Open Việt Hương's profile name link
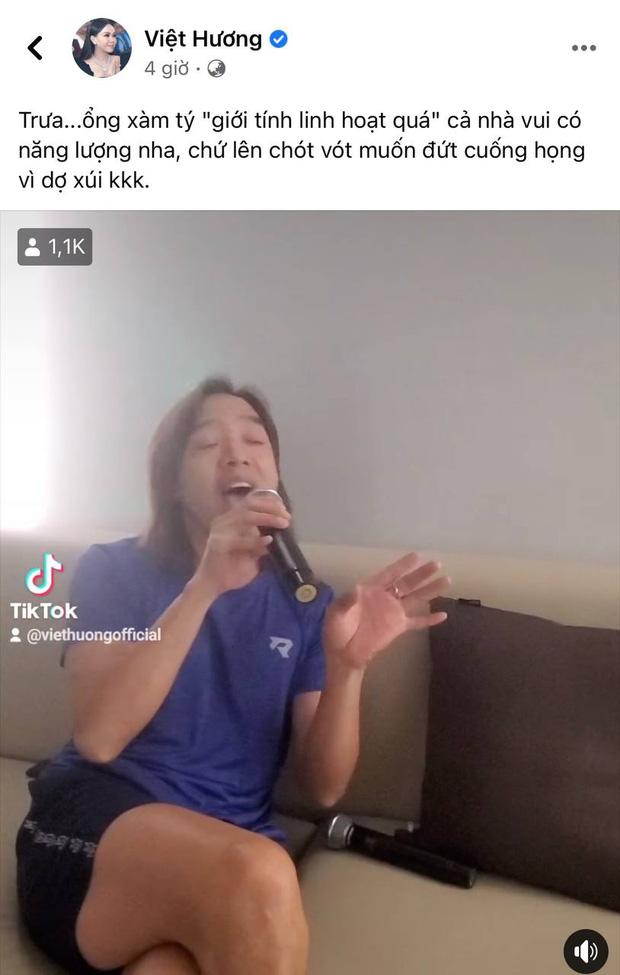The image size is (620, 975). coord(202,39)
